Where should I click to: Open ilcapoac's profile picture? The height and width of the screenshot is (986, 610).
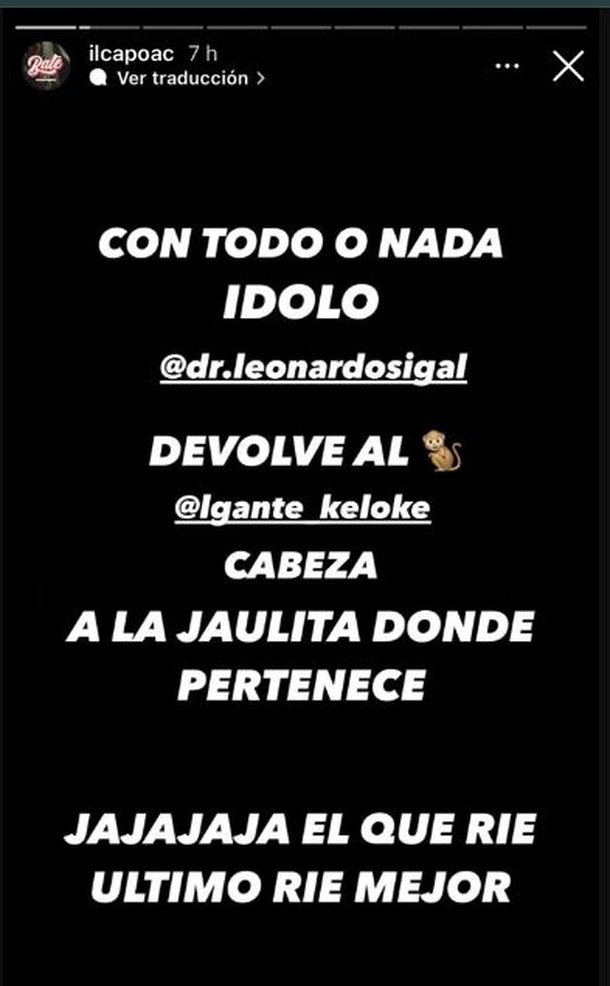click(45, 66)
